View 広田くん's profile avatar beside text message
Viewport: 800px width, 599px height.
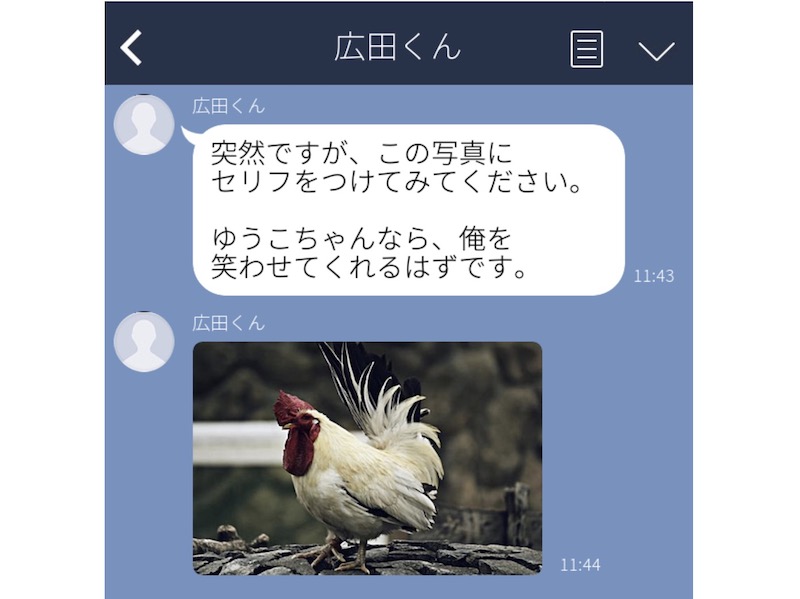coord(144,125)
